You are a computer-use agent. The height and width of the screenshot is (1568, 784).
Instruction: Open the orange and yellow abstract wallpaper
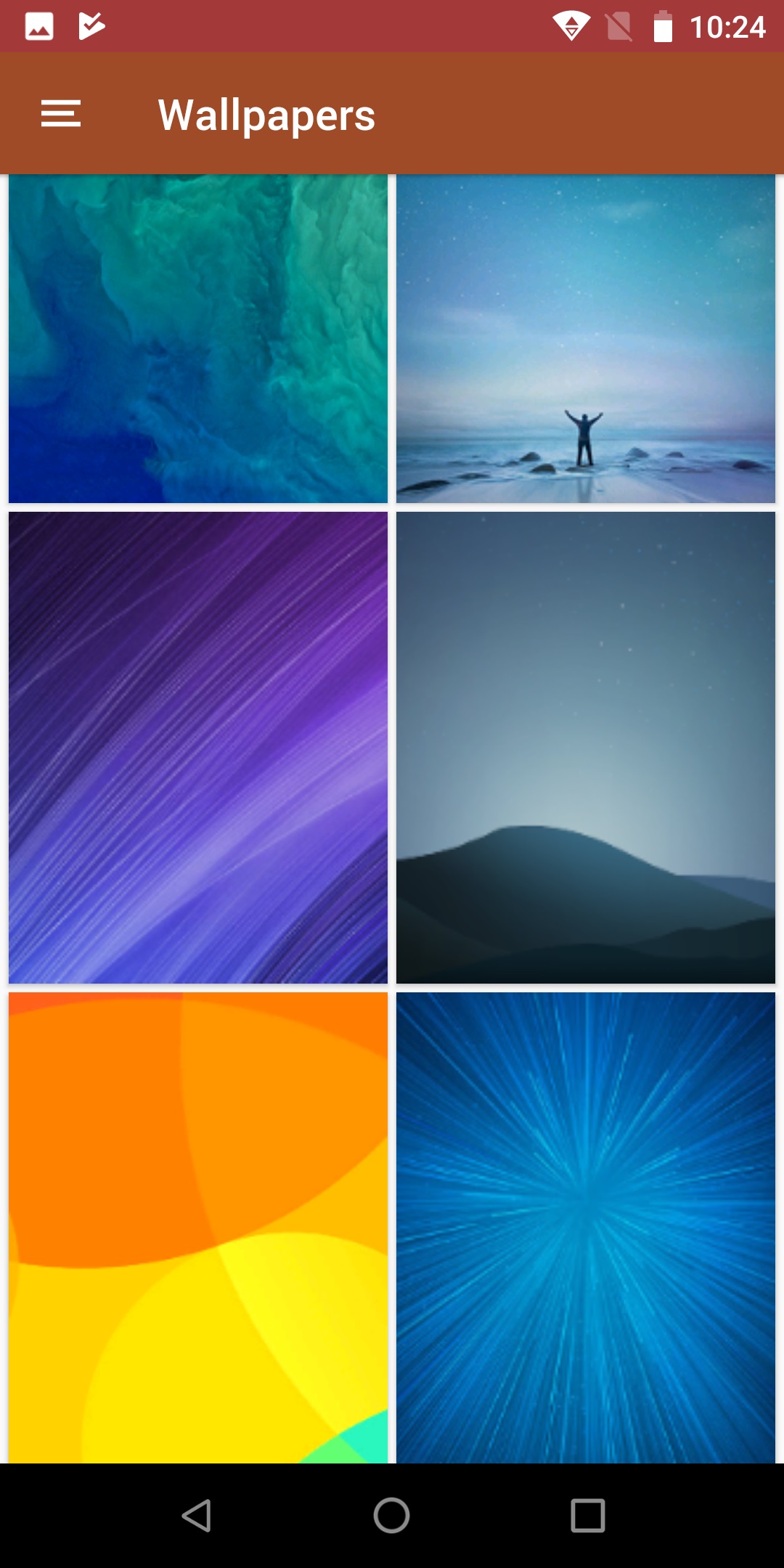(198, 1228)
